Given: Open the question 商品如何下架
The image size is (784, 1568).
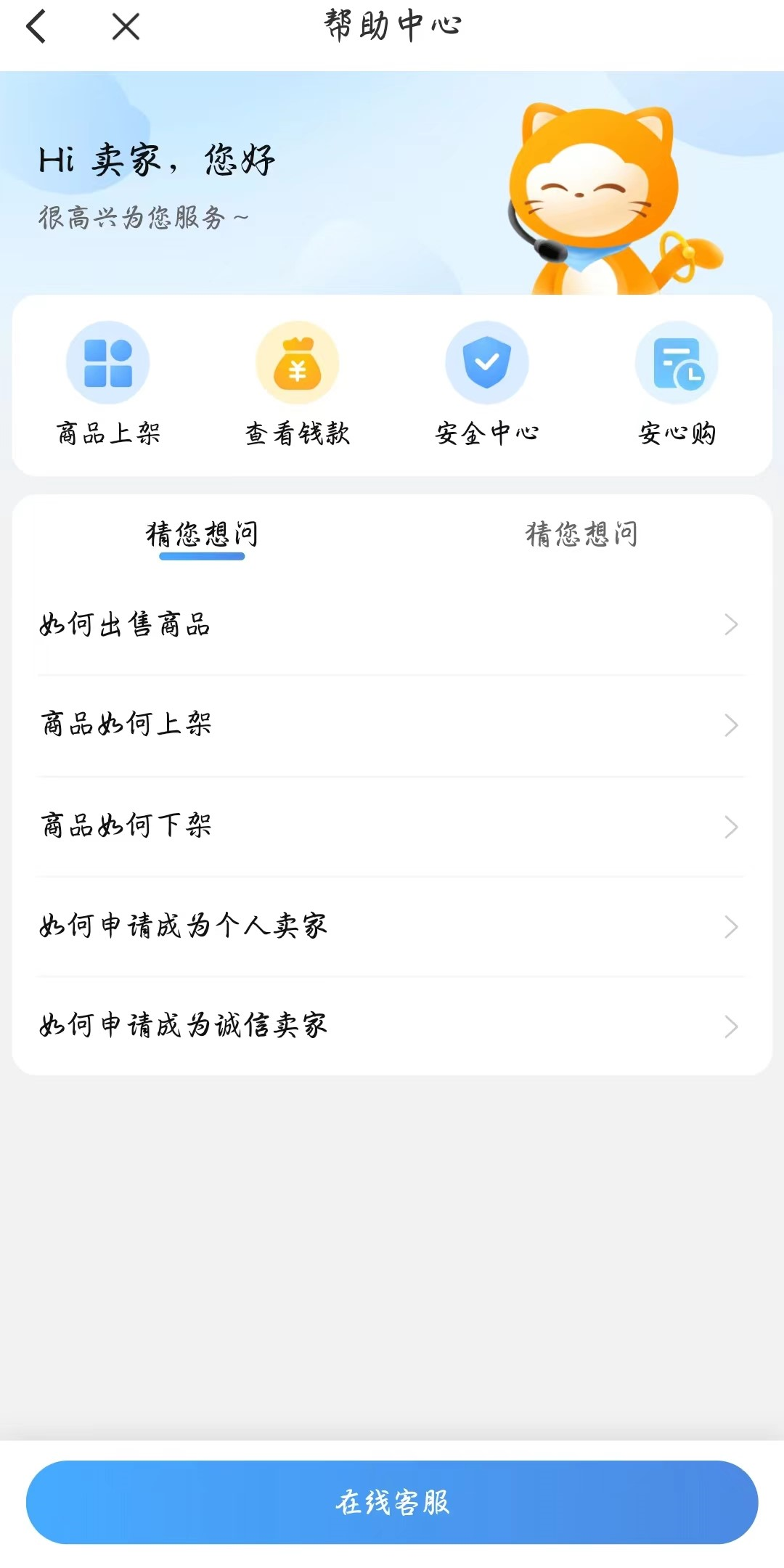Looking at the screenshot, I should coord(391,826).
